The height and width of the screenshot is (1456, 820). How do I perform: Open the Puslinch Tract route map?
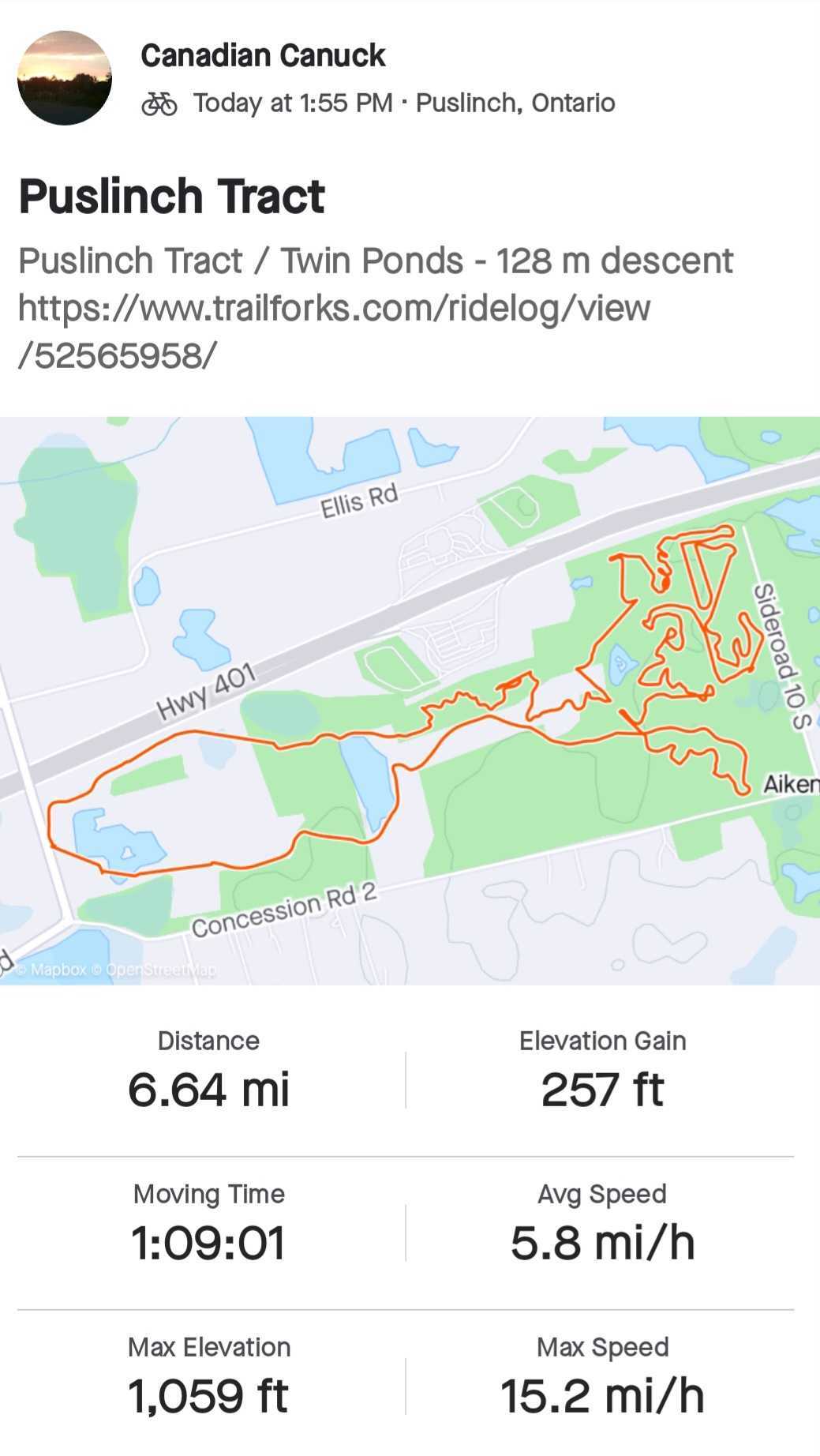tap(410, 700)
